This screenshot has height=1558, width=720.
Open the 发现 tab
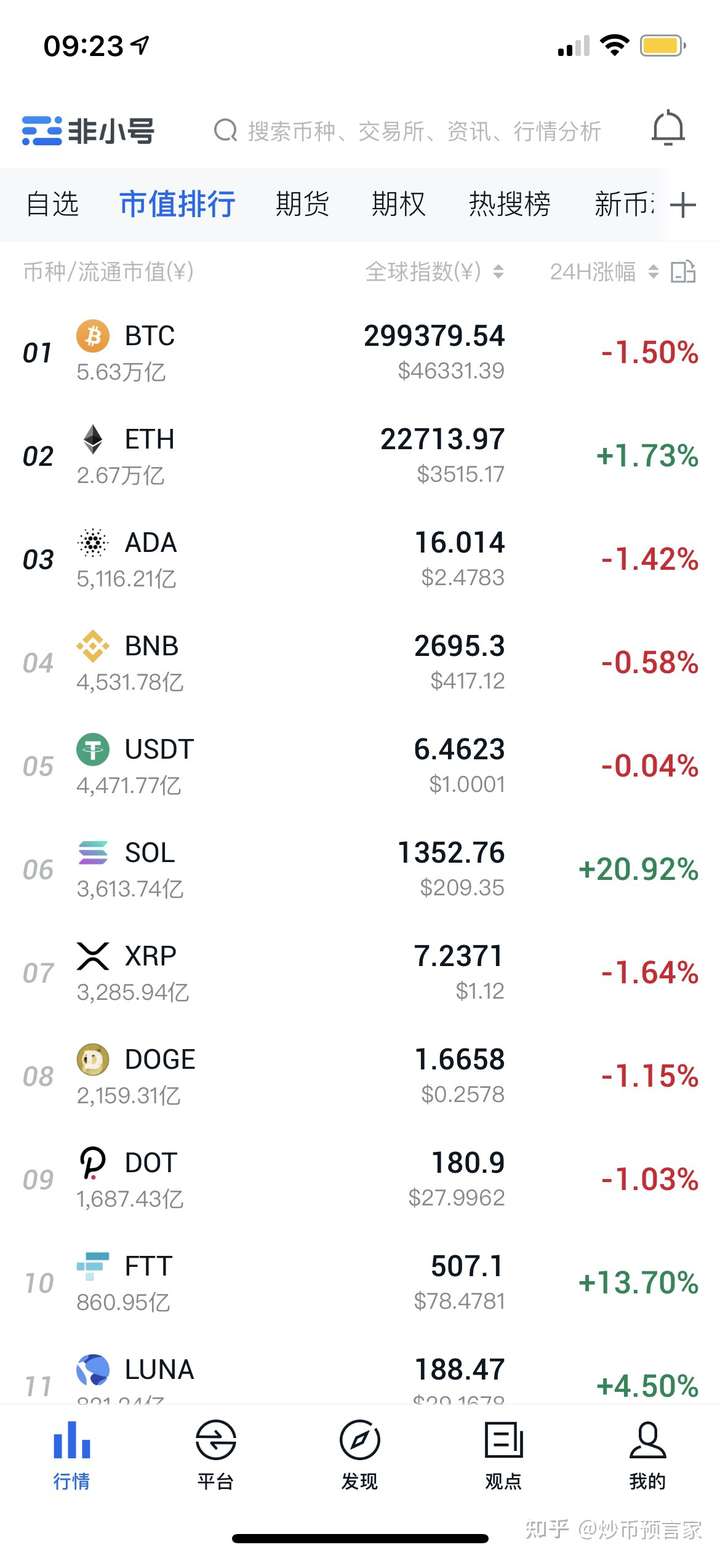tap(359, 1455)
